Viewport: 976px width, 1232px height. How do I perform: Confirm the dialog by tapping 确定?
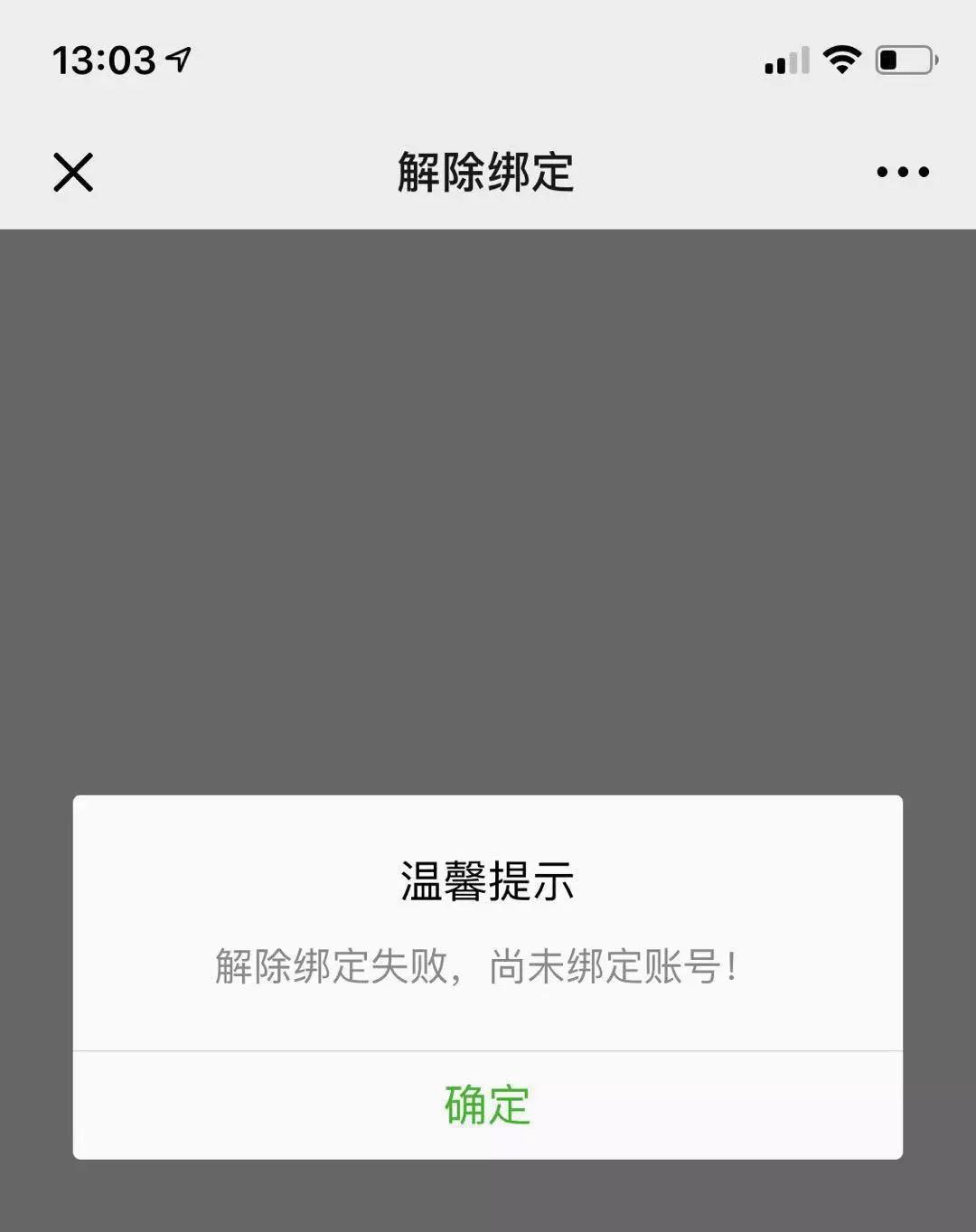pos(487,1105)
